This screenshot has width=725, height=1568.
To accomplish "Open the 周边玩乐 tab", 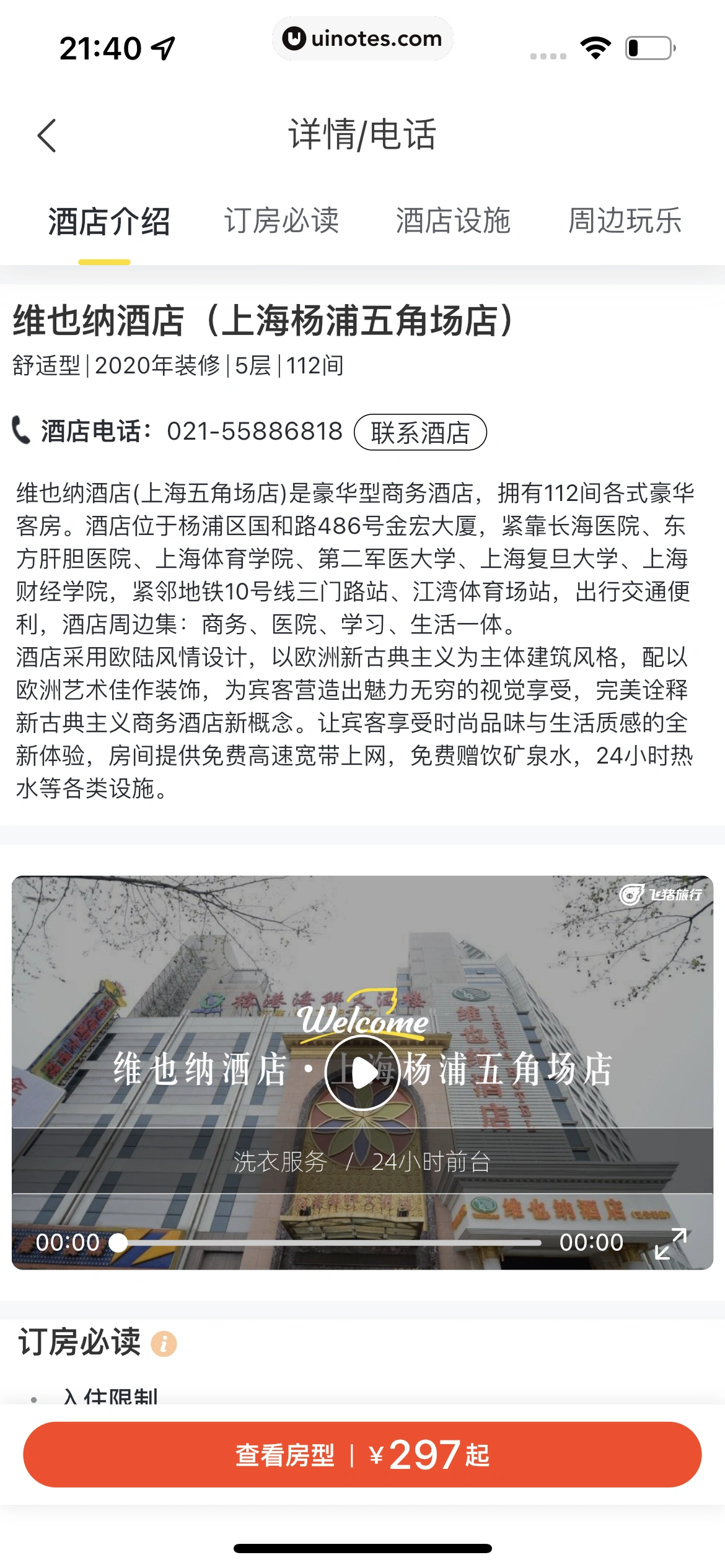I will (625, 221).
